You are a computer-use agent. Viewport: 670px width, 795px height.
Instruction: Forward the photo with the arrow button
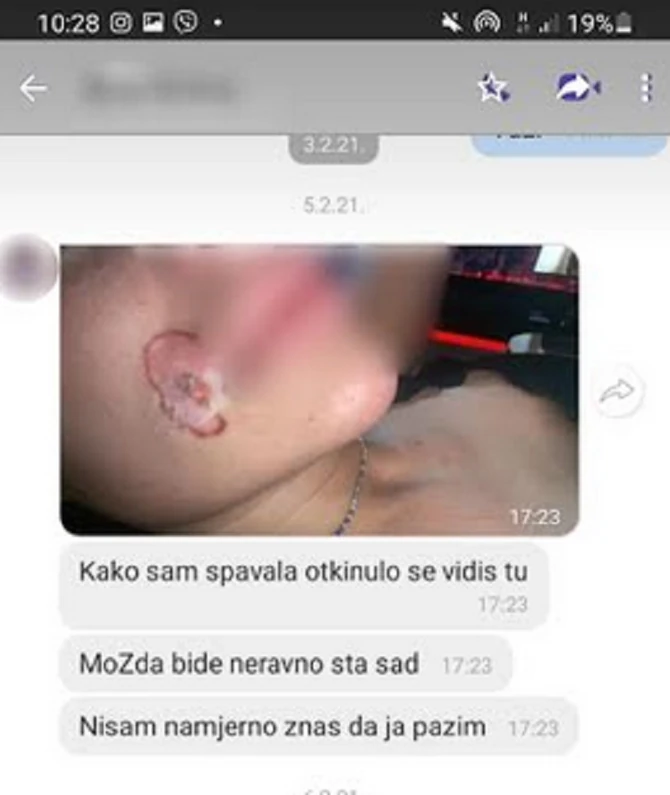[x=617, y=393]
